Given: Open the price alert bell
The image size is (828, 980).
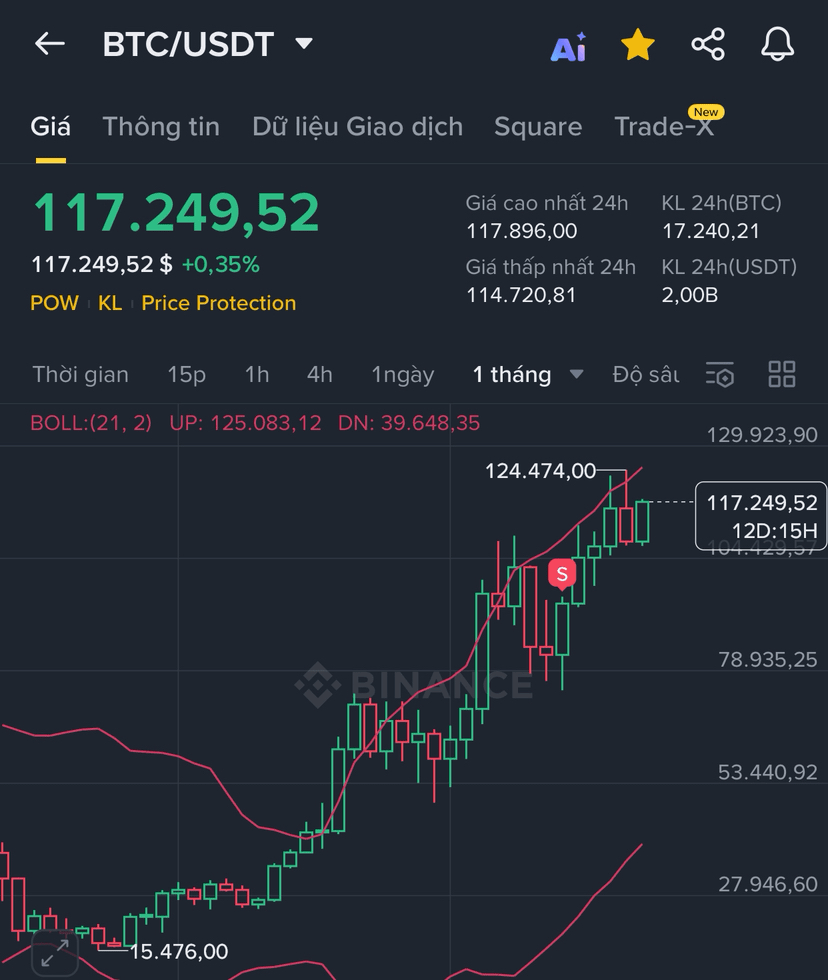Looking at the screenshot, I should coord(778,45).
